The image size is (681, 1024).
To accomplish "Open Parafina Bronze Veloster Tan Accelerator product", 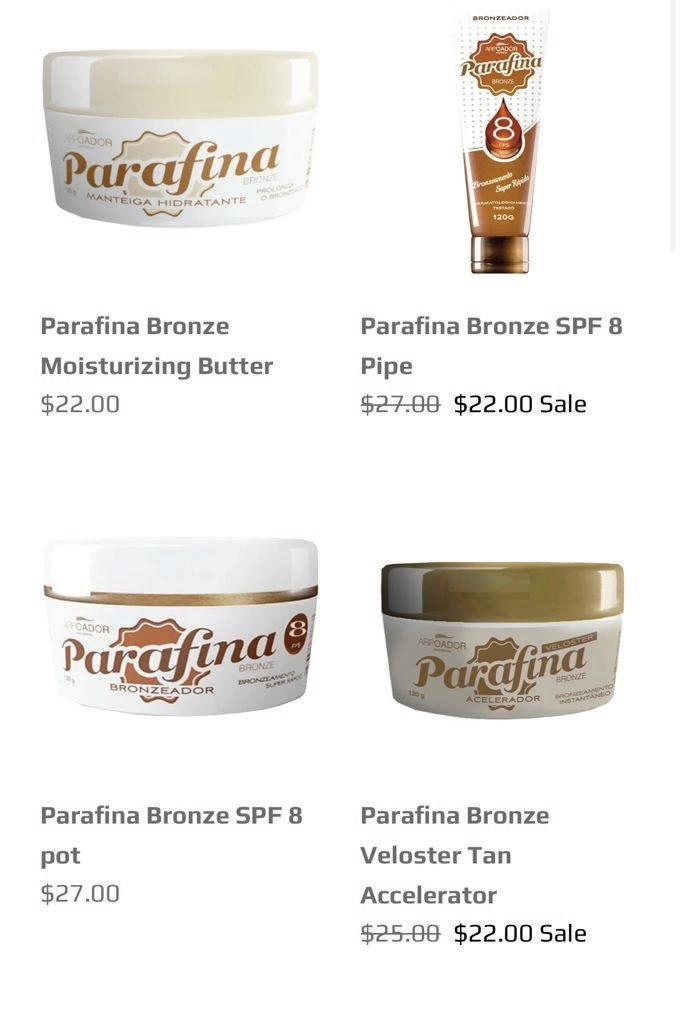I will click(x=455, y=854).
